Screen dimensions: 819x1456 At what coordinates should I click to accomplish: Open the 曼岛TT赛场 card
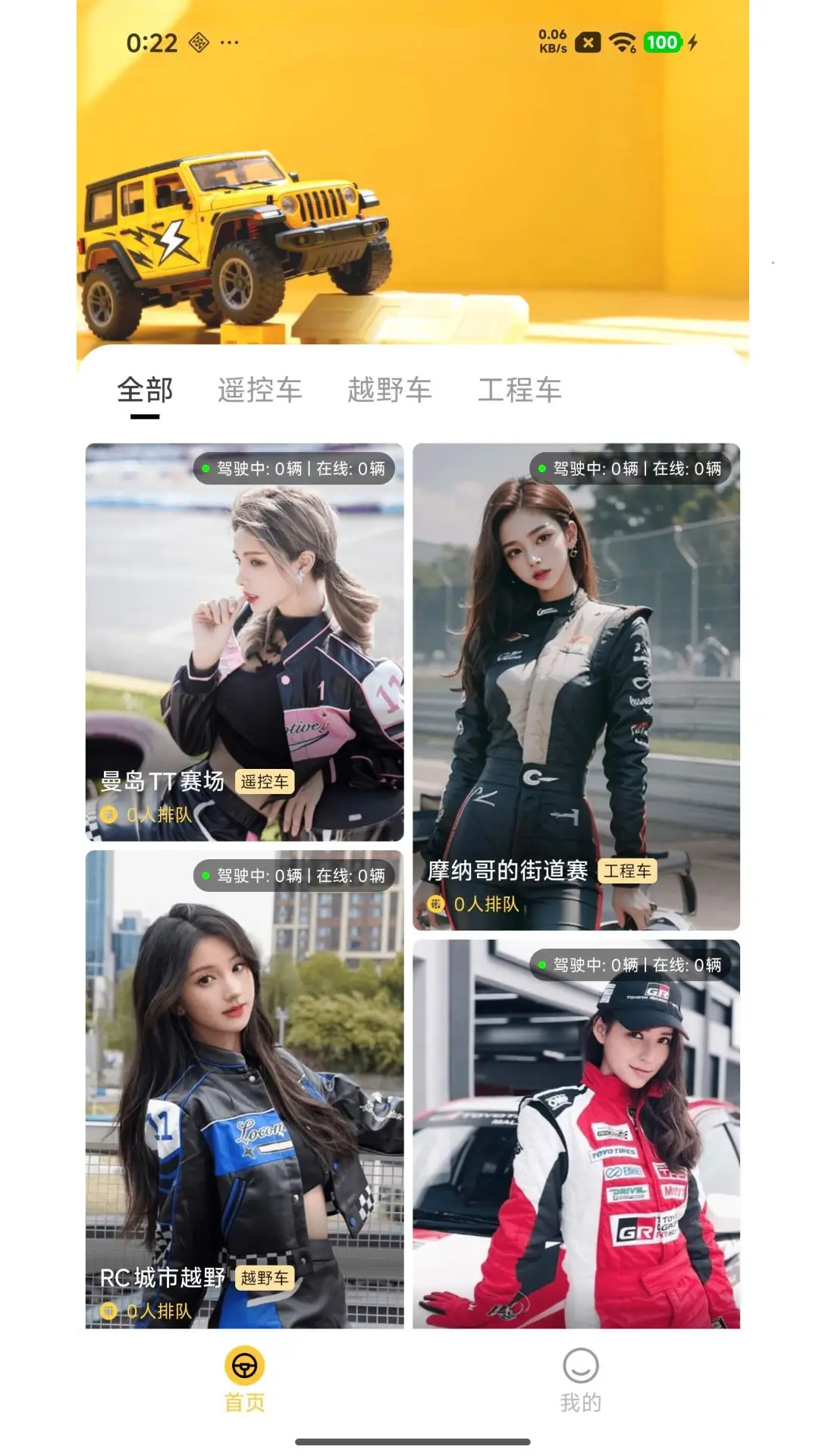(244, 642)
